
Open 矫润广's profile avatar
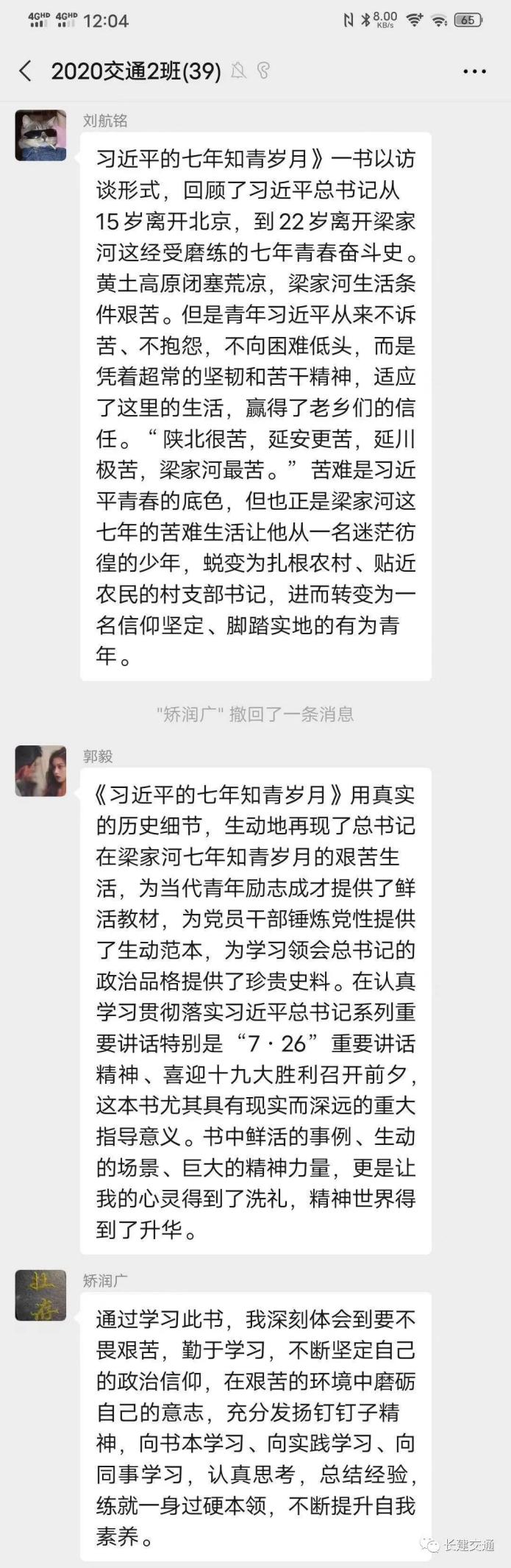[41, 1294]
